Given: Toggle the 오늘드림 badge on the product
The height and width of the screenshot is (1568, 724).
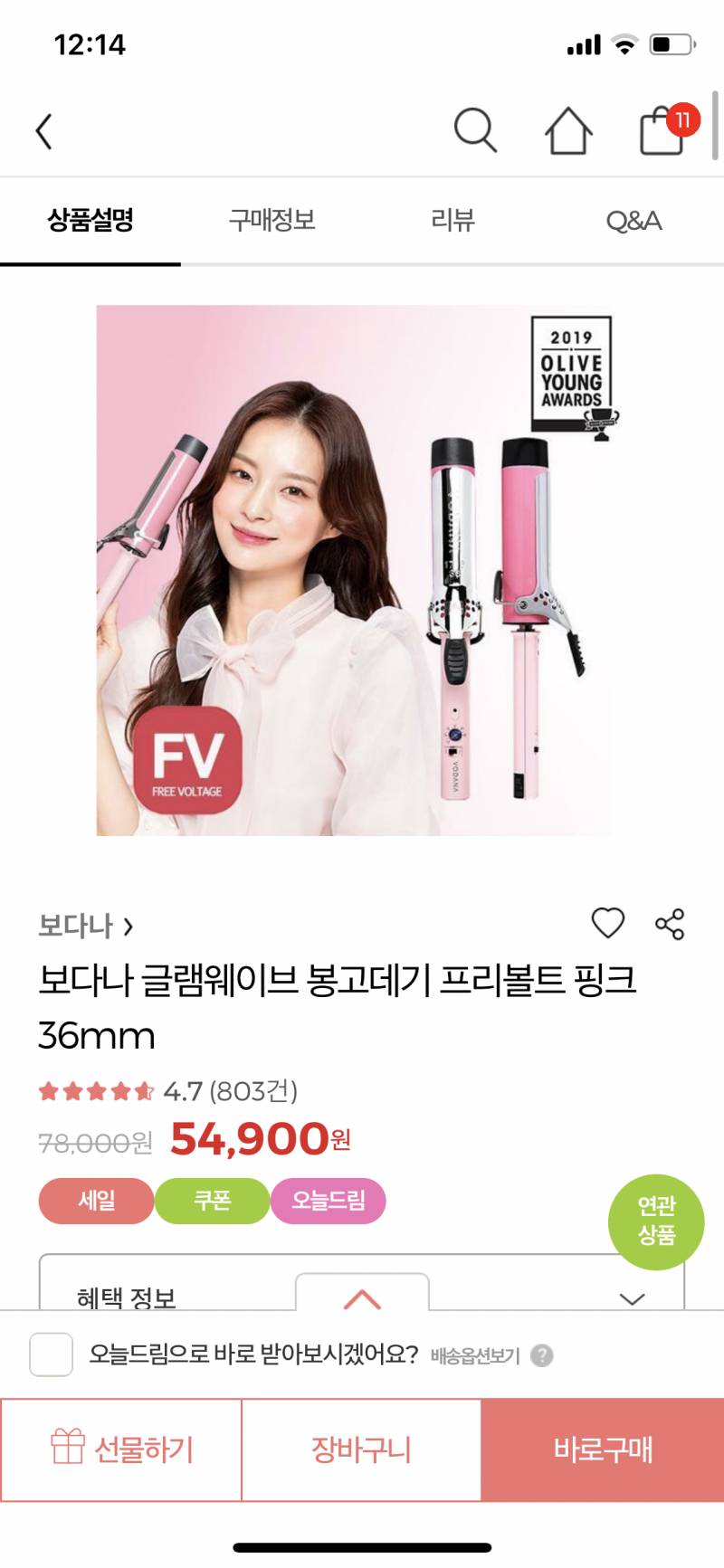Looking at the screenshot, I should pyautogui.click(x=329, y=1201).
